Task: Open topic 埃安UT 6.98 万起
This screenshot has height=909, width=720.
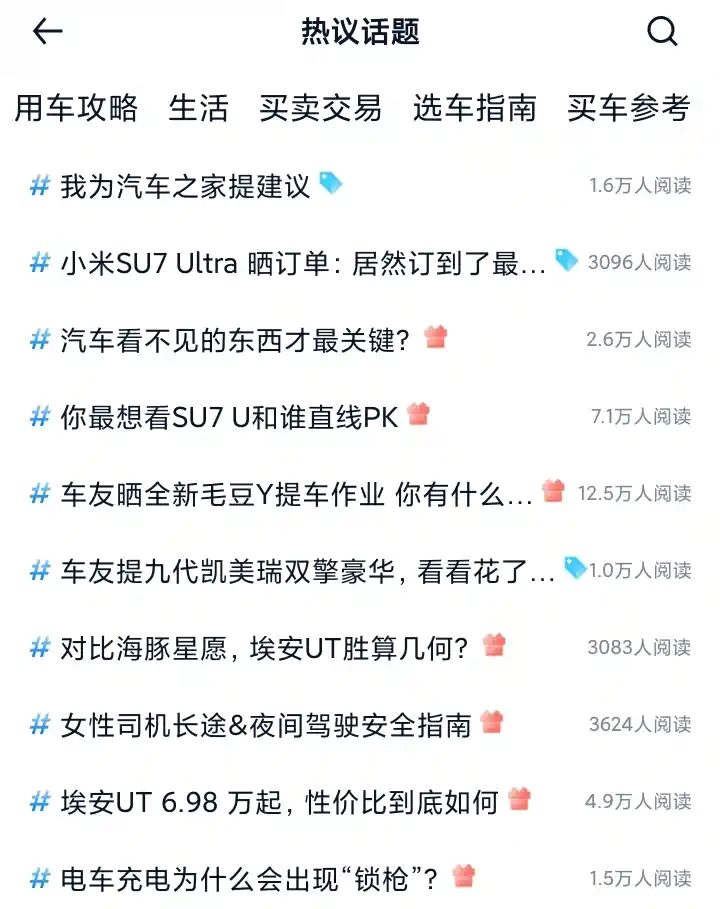Action: pyautogui.click(x=279, y=802)
